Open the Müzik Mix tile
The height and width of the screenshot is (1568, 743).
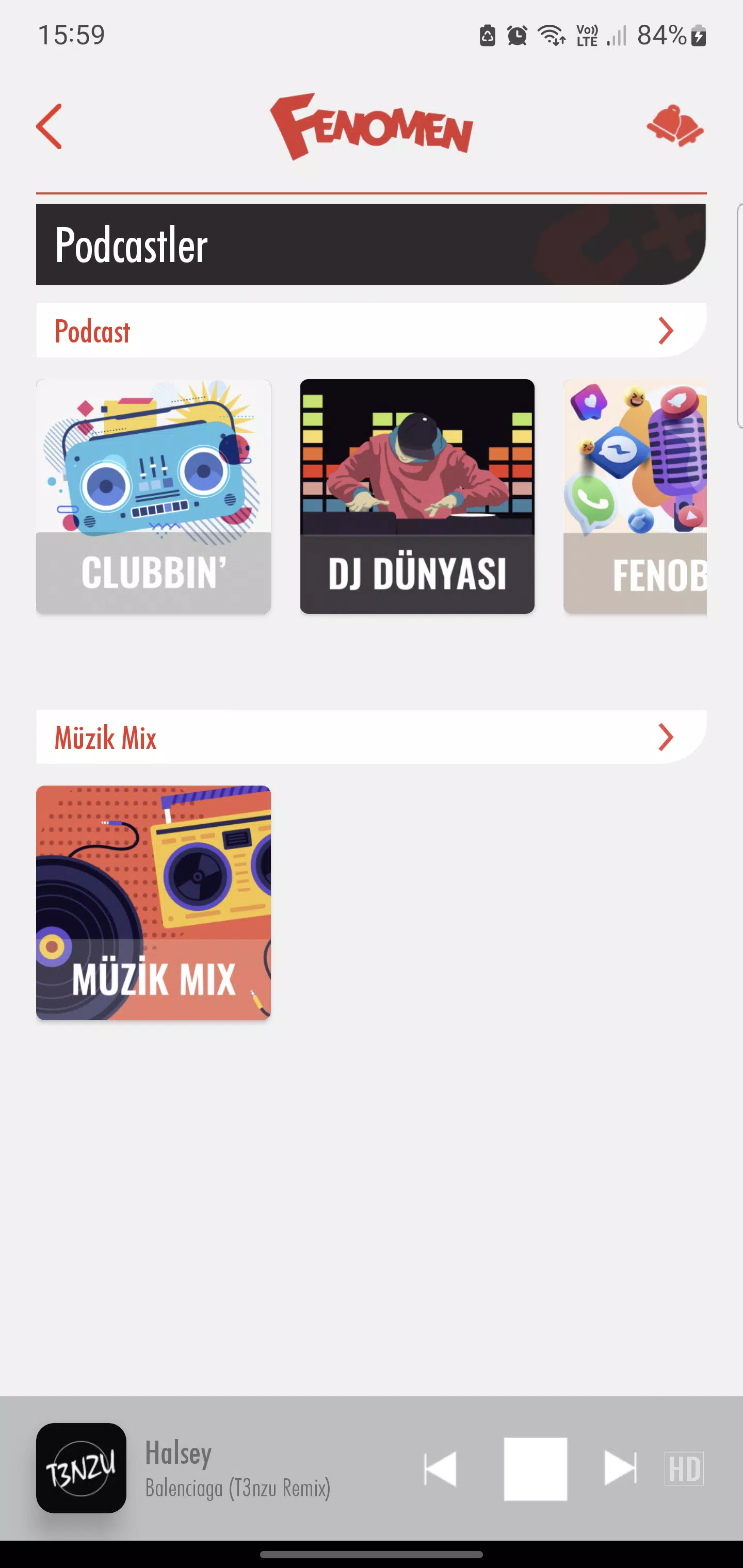pyautogui.click(x=153, y=902)
